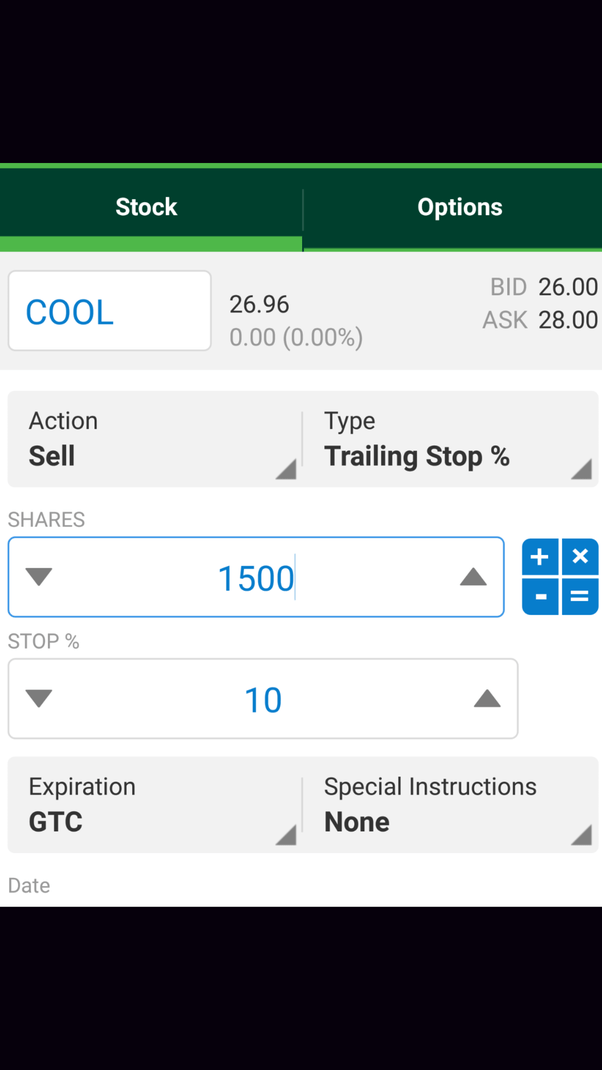Select the Stock tab
The image size is (602, 1070).
pyautogui.click(x=146, y=207)
